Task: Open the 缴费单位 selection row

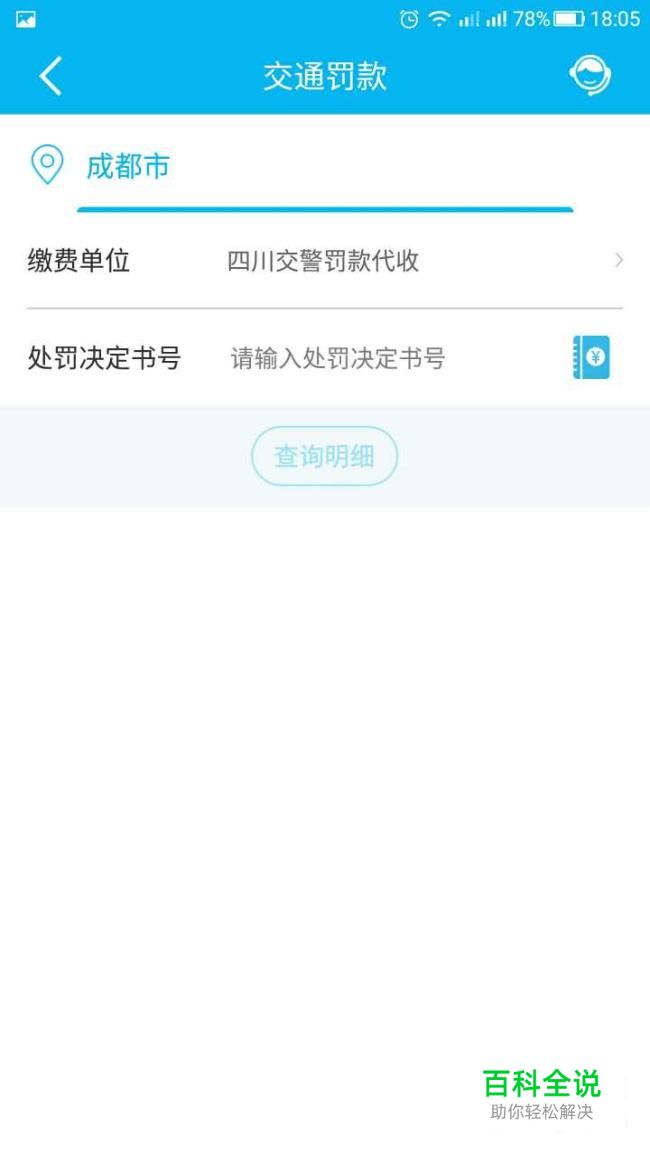Action: point(325,262)
